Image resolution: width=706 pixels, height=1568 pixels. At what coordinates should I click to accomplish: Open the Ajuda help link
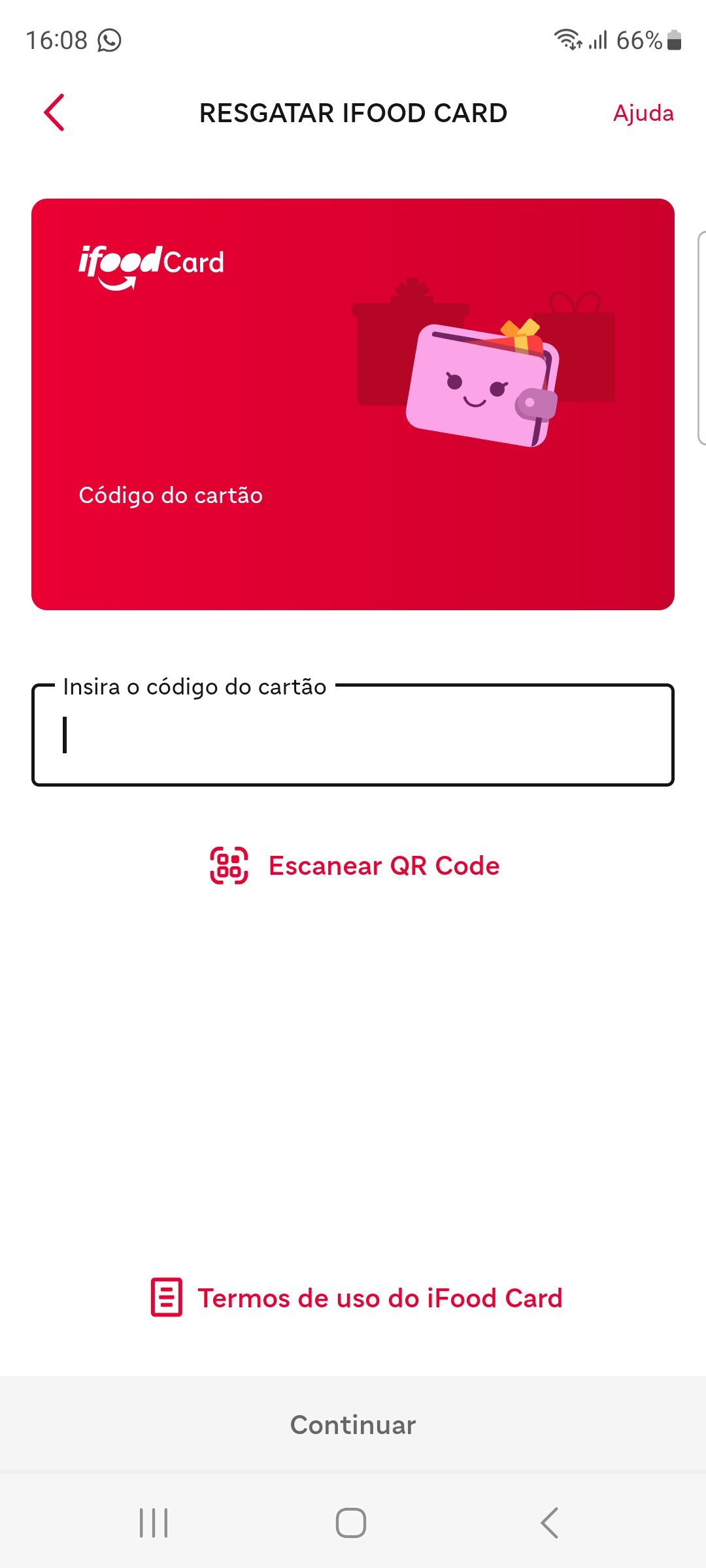643,113
